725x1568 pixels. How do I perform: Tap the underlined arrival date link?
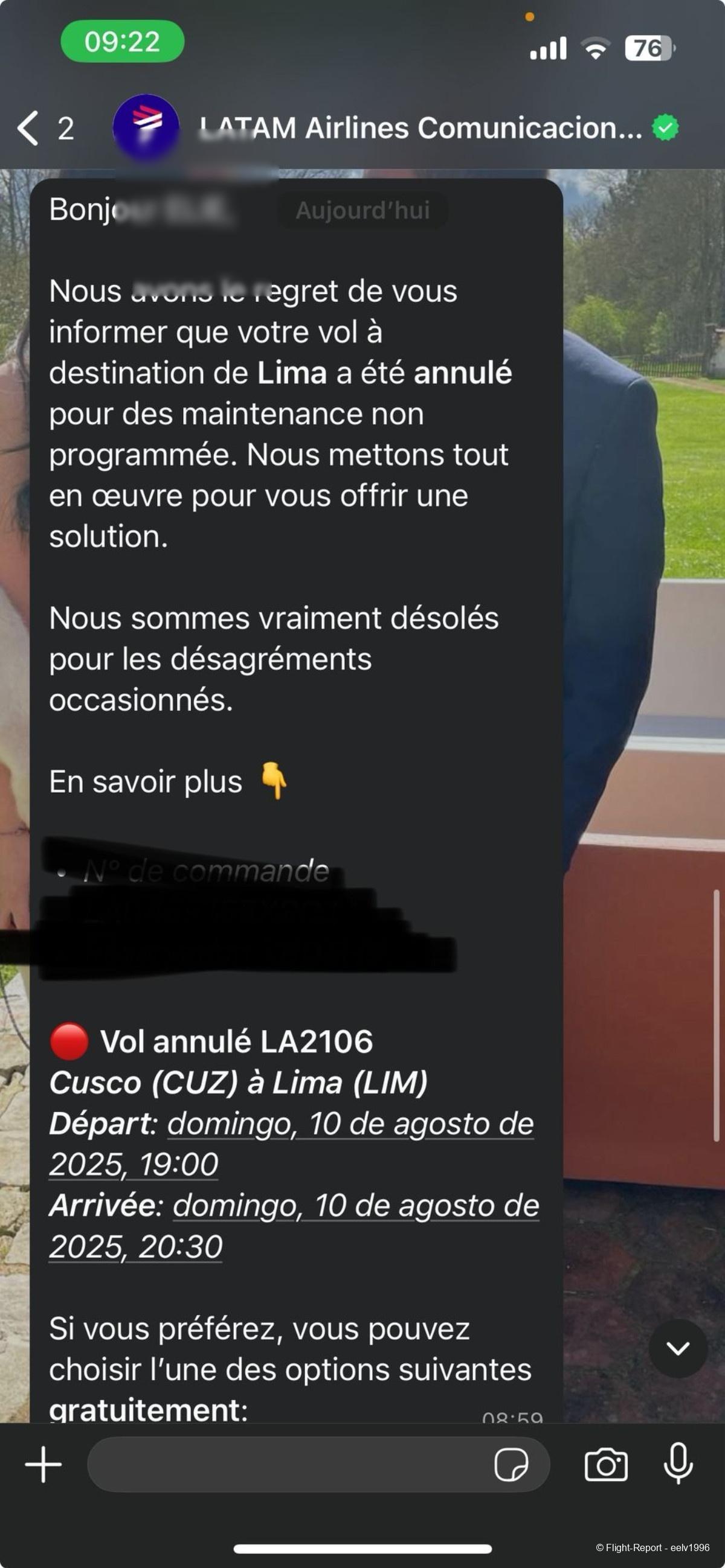pyautogui.click(x=356, y=1206)
